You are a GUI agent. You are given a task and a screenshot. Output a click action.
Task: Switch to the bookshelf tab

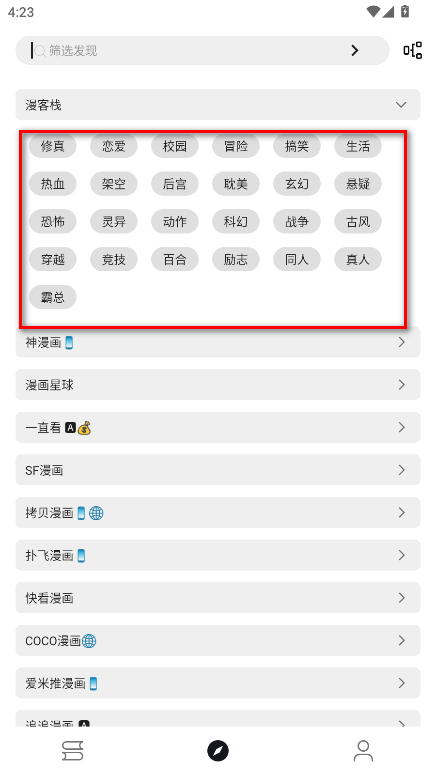tap(73, 750)
